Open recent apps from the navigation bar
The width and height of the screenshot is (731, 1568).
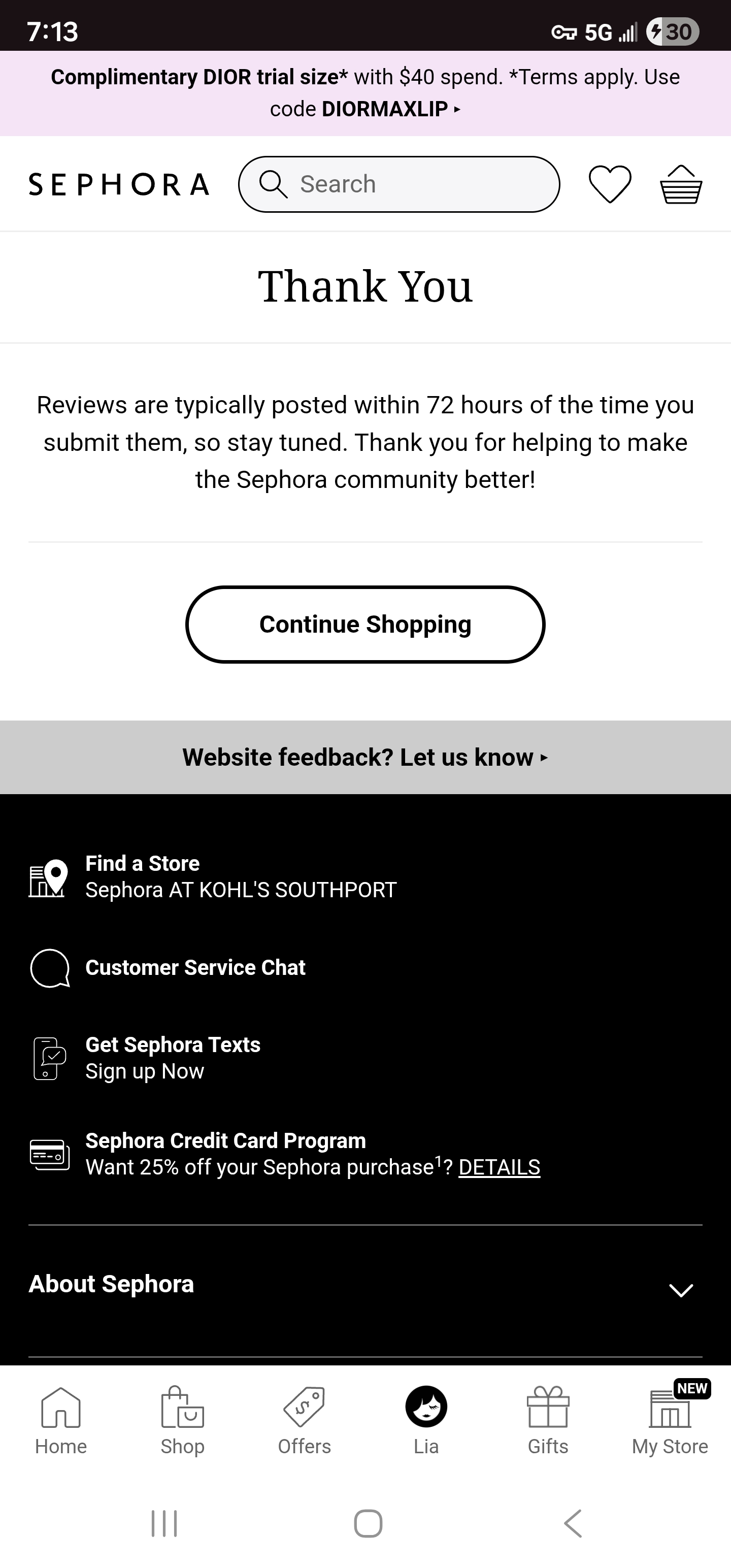coord(164,1523)
